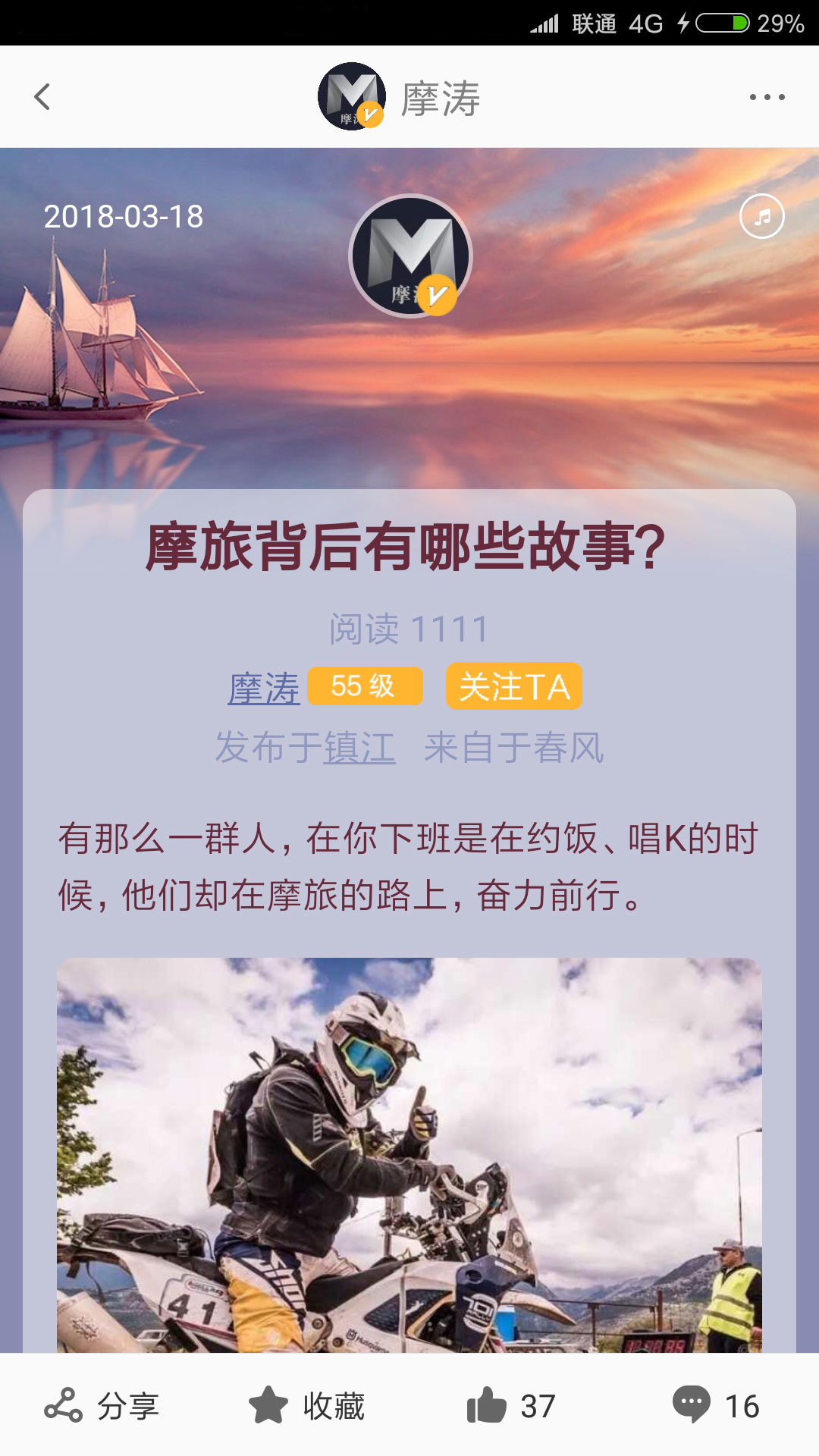Open the motorcycle rider photo
This screenshot has width=819, height=1456.
click(409, 1154)
